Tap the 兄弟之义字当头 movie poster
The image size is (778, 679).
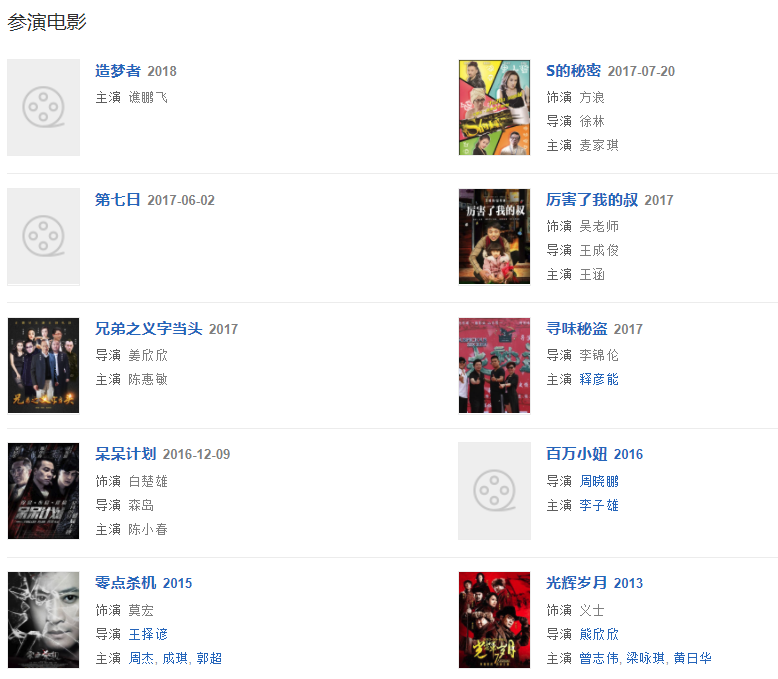43,365
